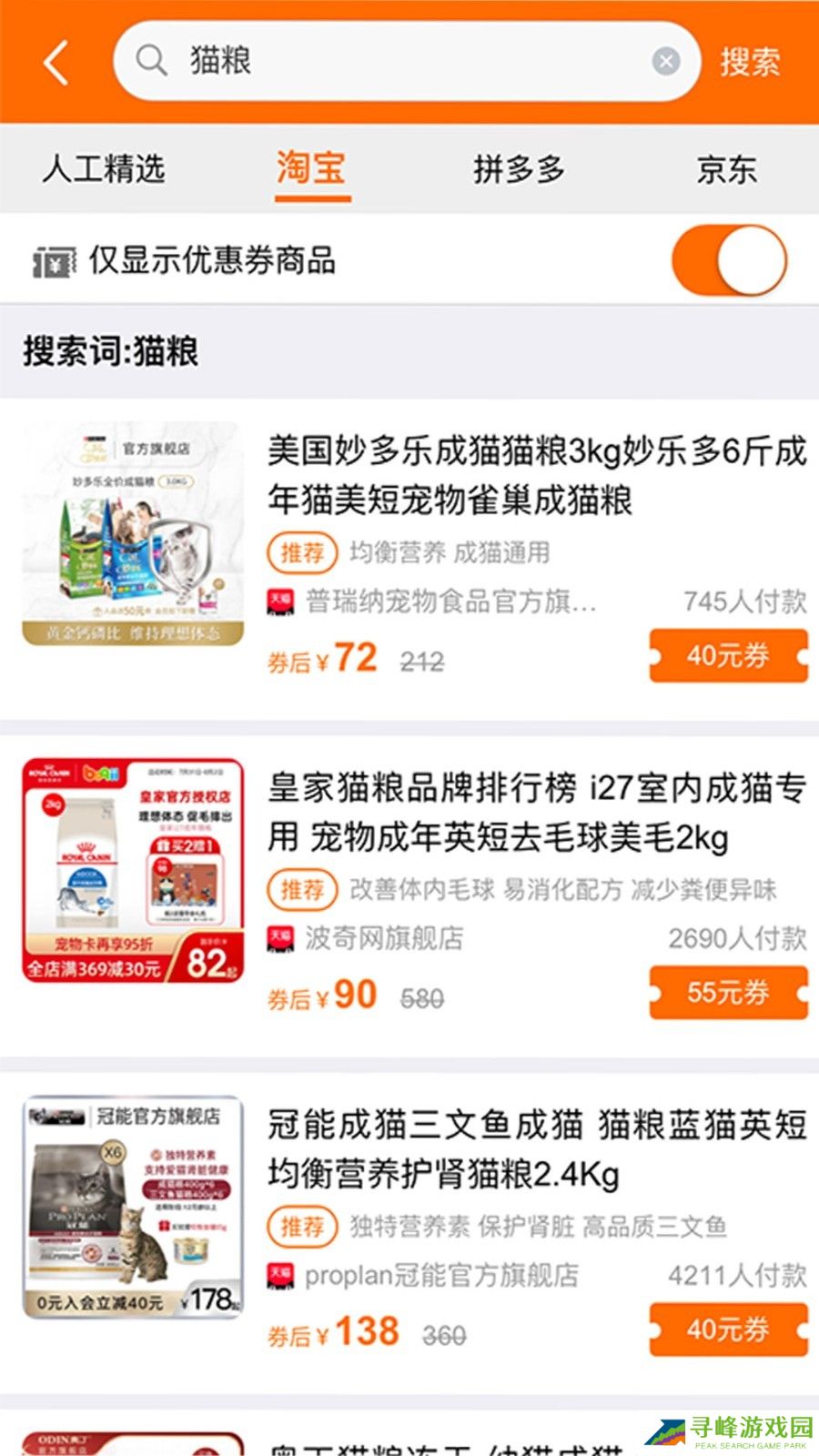
Task: Open the 皇家猫粮 i27室内成猫 product
Action: coord(537,812)
